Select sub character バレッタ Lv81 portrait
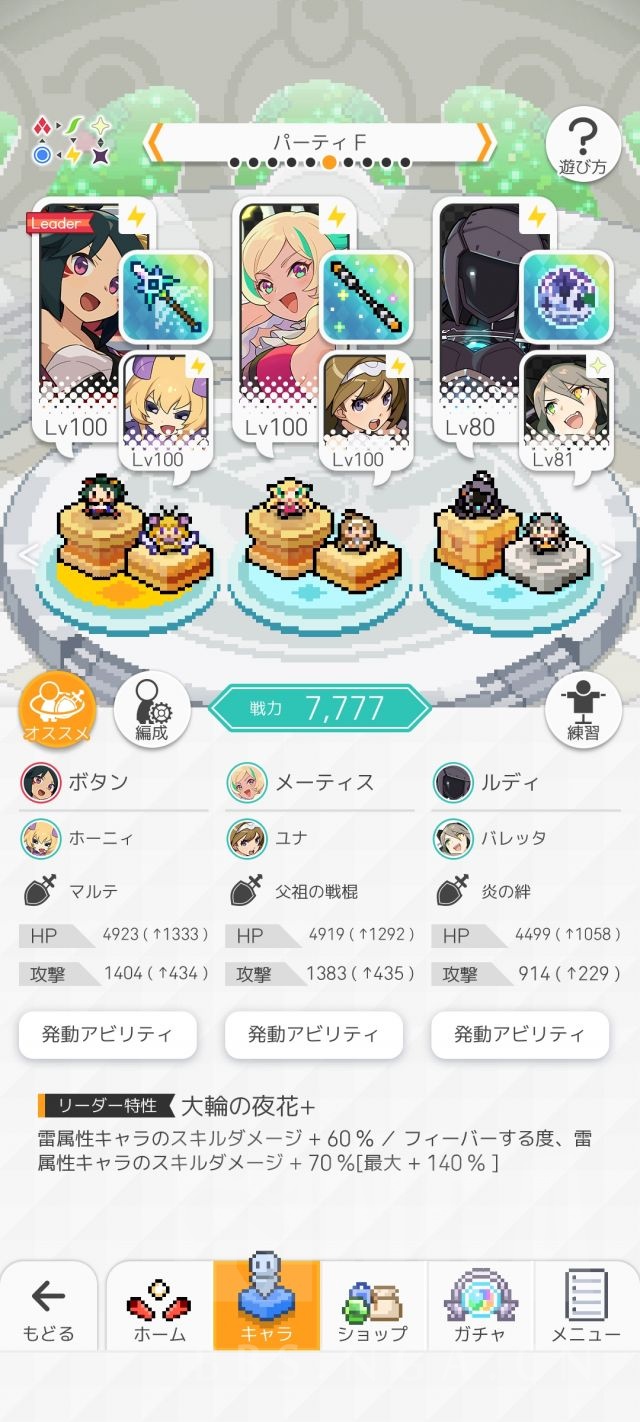The width and height of the screenshot is (640, 1422). [x=566, y=410]
